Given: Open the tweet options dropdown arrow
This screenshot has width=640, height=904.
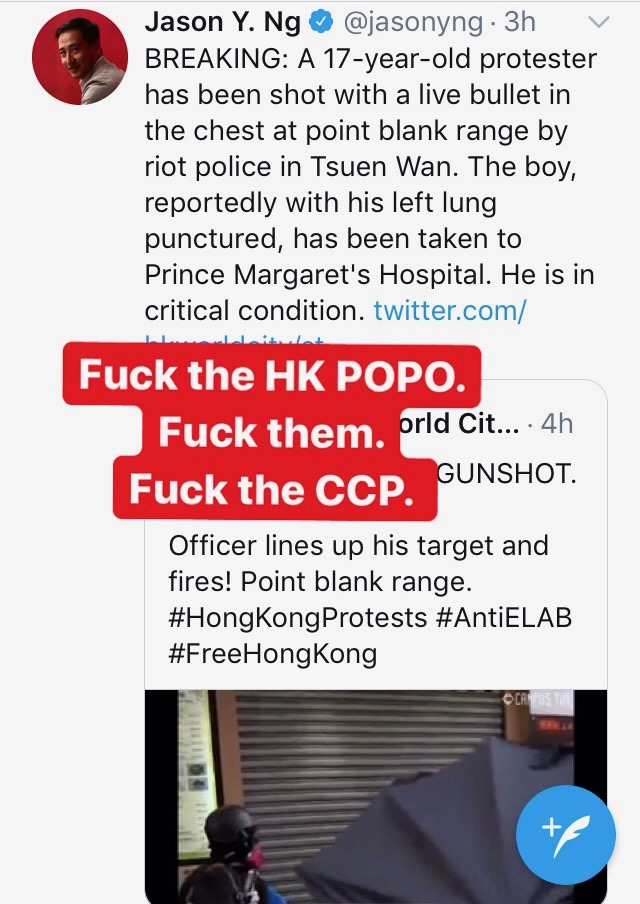Looking at the screenshot, I should point(598,21).
